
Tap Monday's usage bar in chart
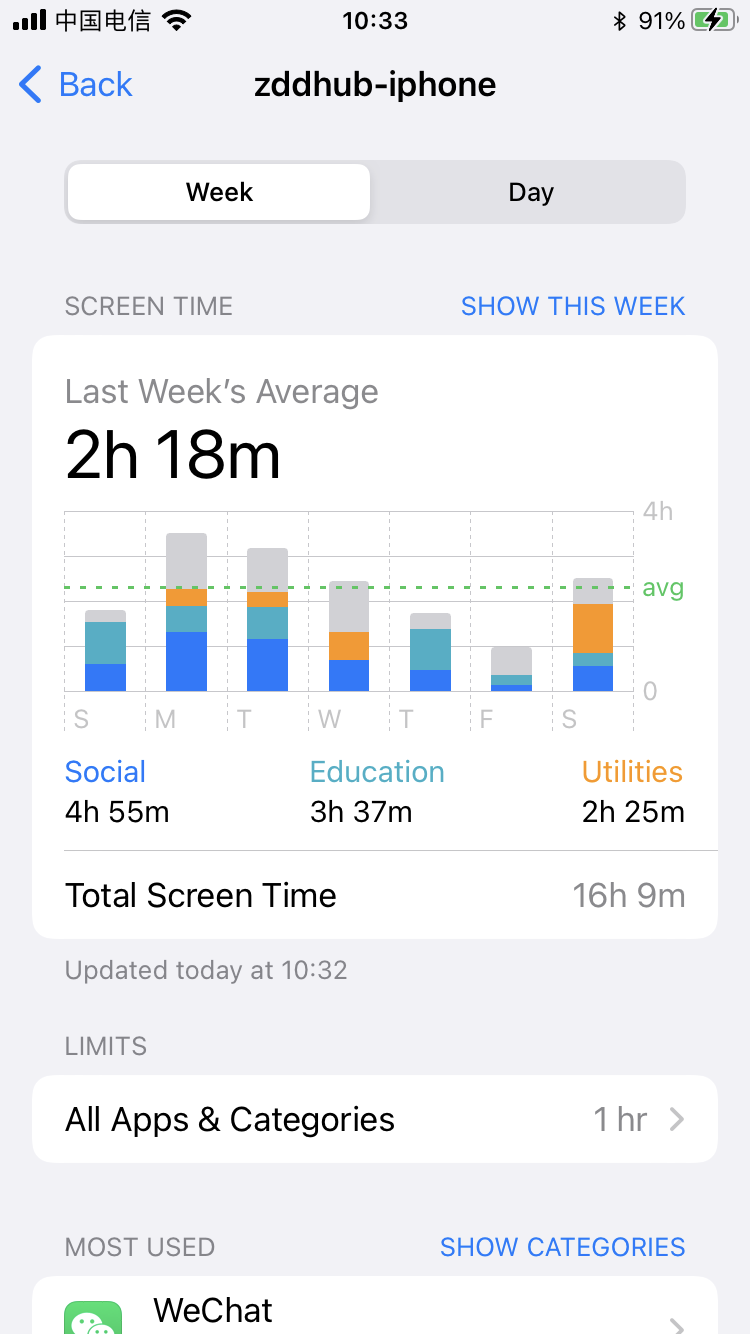click(x=186, y=610)
